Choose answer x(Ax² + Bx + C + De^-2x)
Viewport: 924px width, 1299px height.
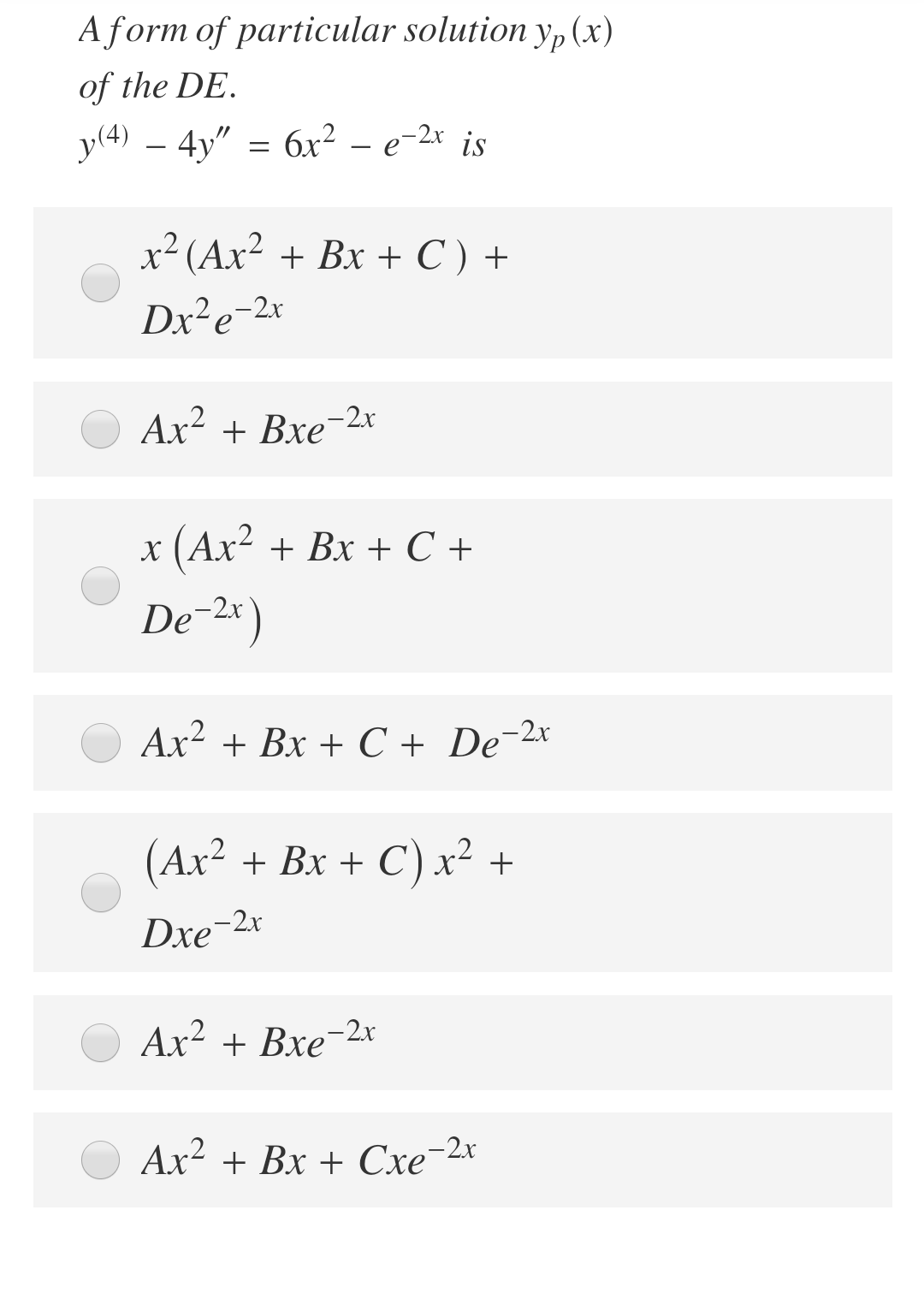click(101, 585)
